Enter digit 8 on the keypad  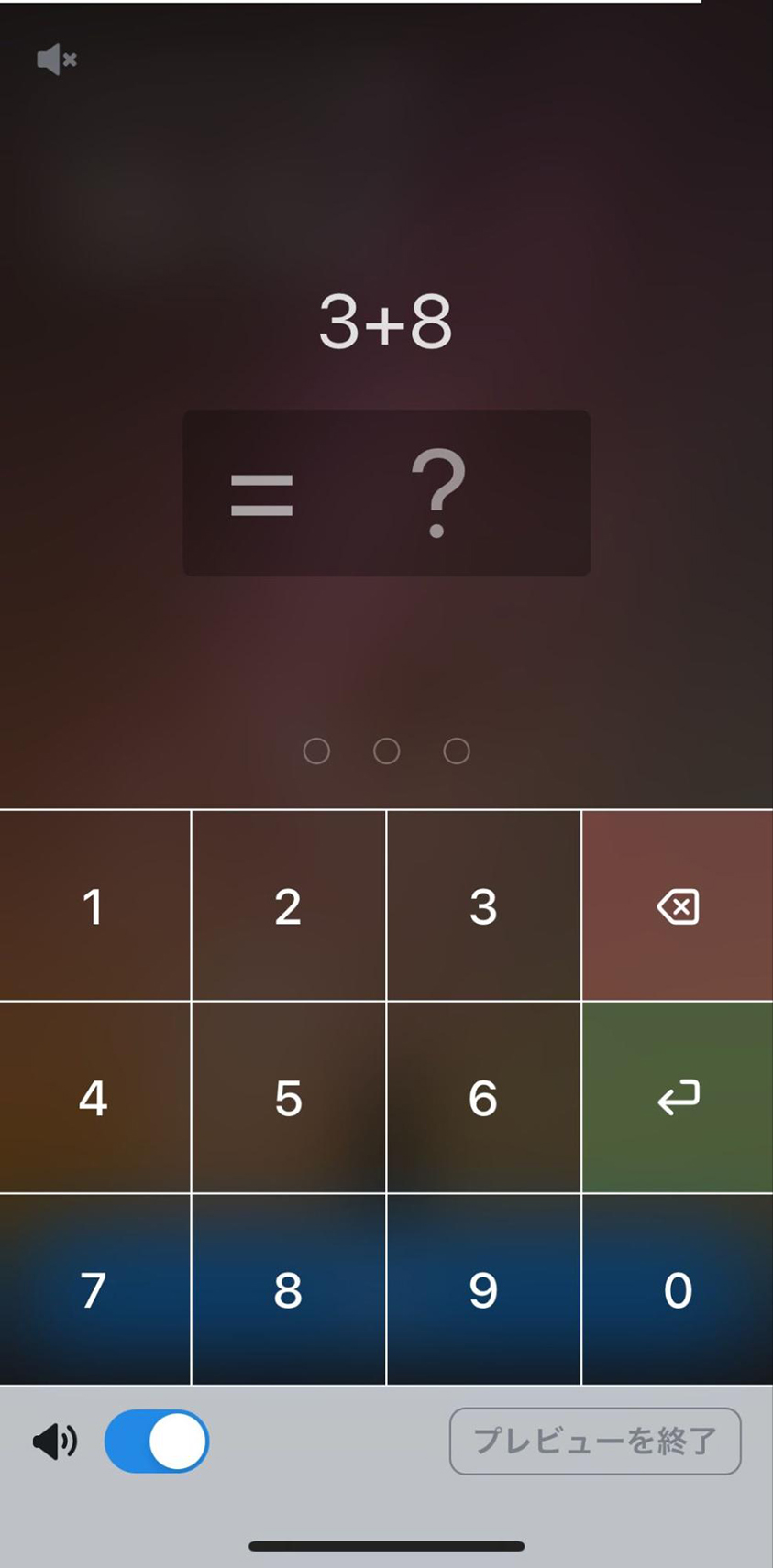(288, 1289)
